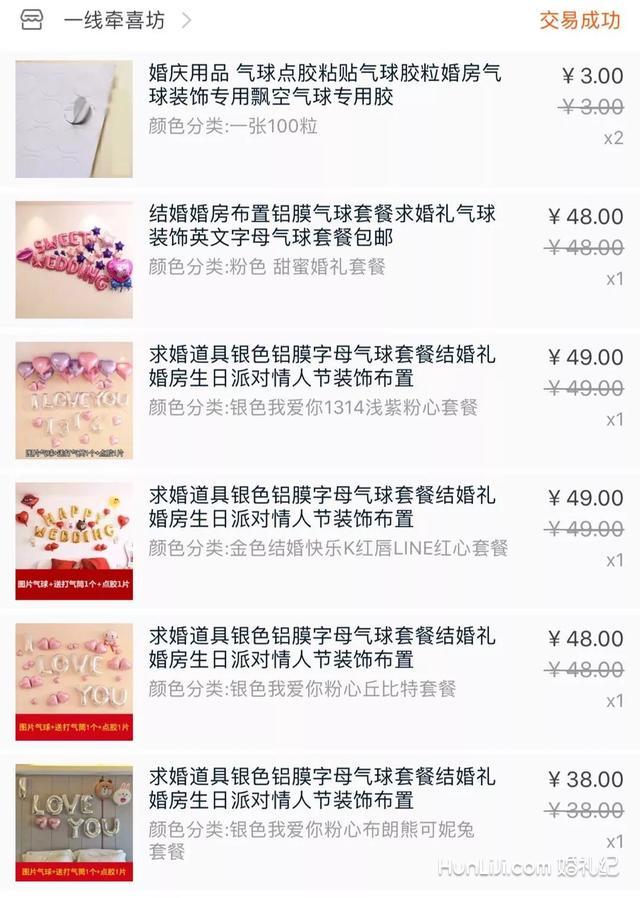View the 粉色 甜蜜婚礼套餐 balloon order item
Viewport: 640px width, 898px height.
(324, 227)
